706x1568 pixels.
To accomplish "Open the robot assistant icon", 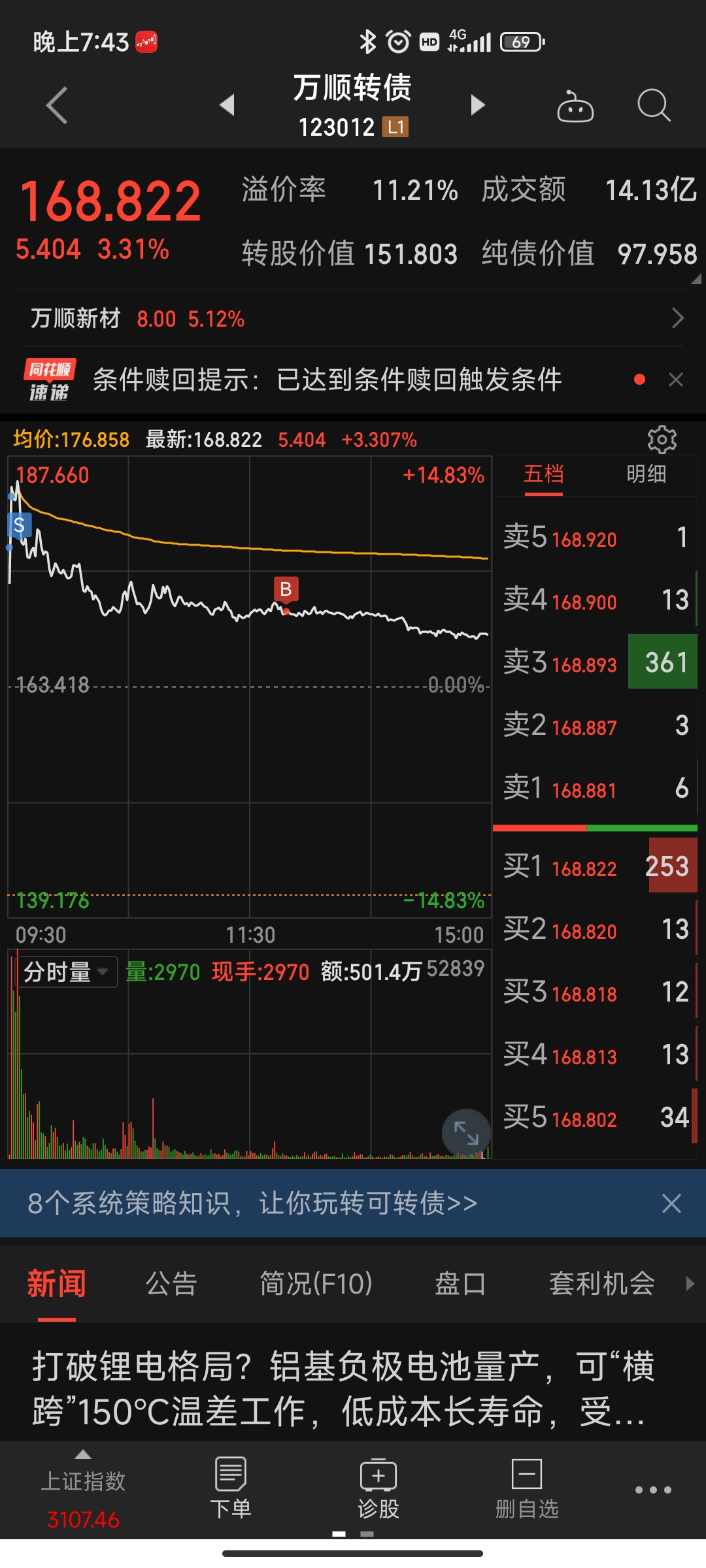I will (x=575, y=106).
